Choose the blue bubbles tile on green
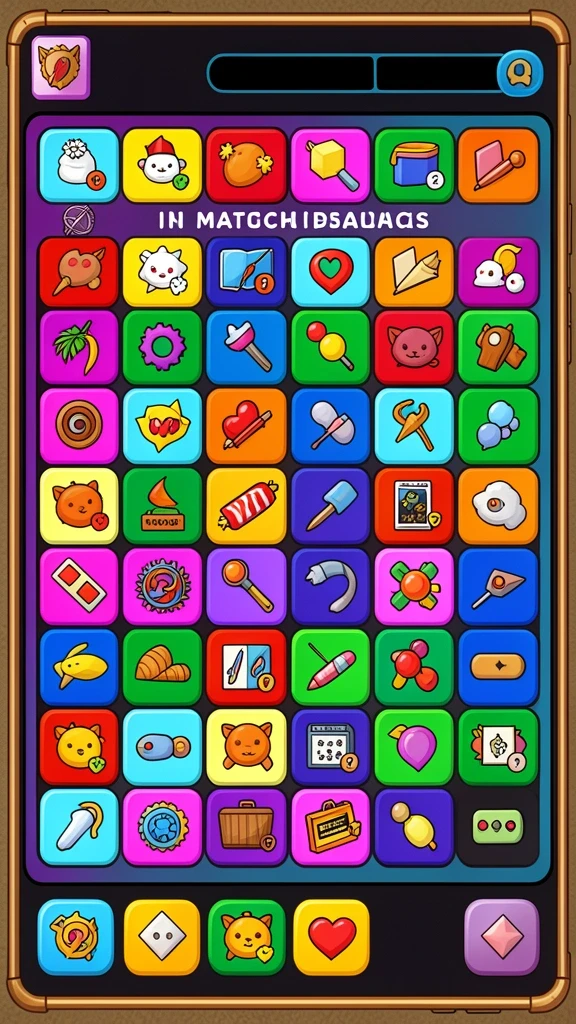 click(498, 426)
